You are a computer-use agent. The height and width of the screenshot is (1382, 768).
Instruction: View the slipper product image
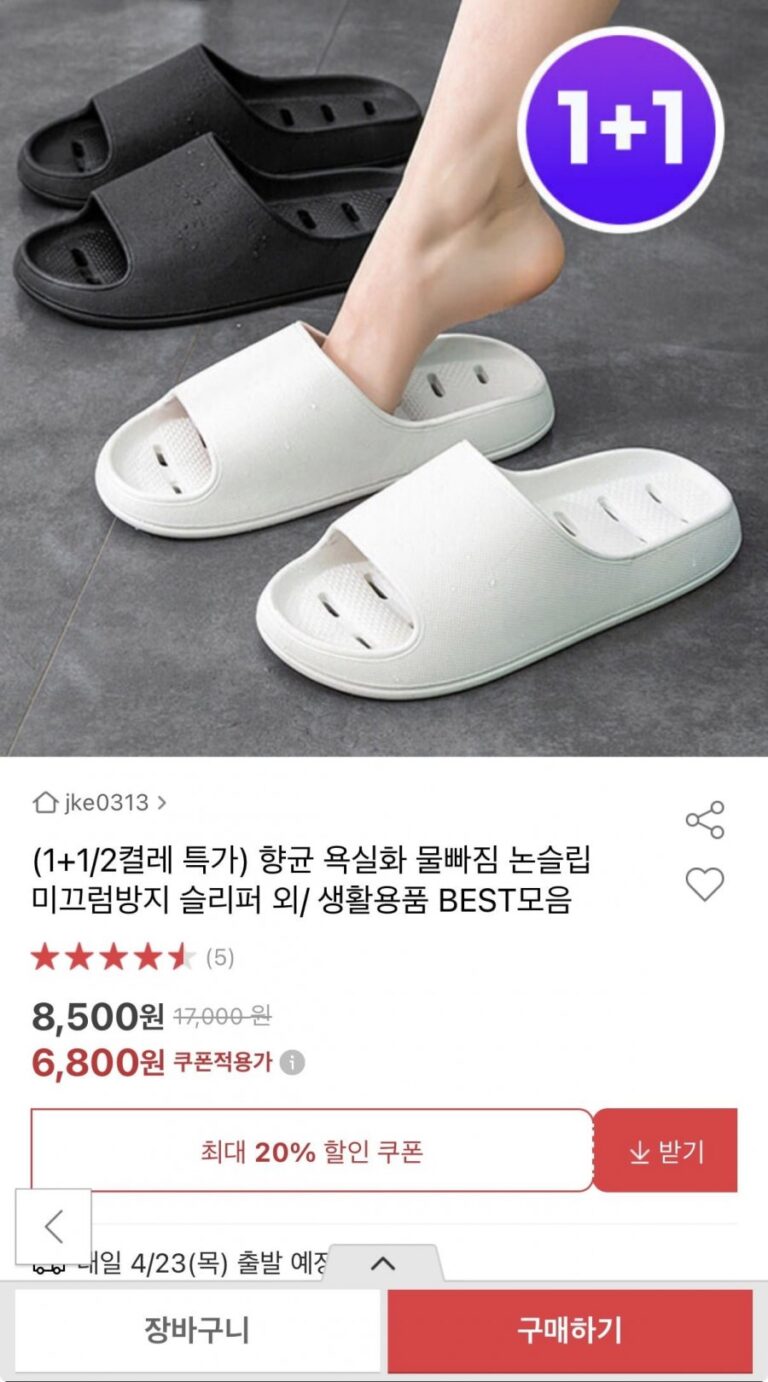click(384, 380)
